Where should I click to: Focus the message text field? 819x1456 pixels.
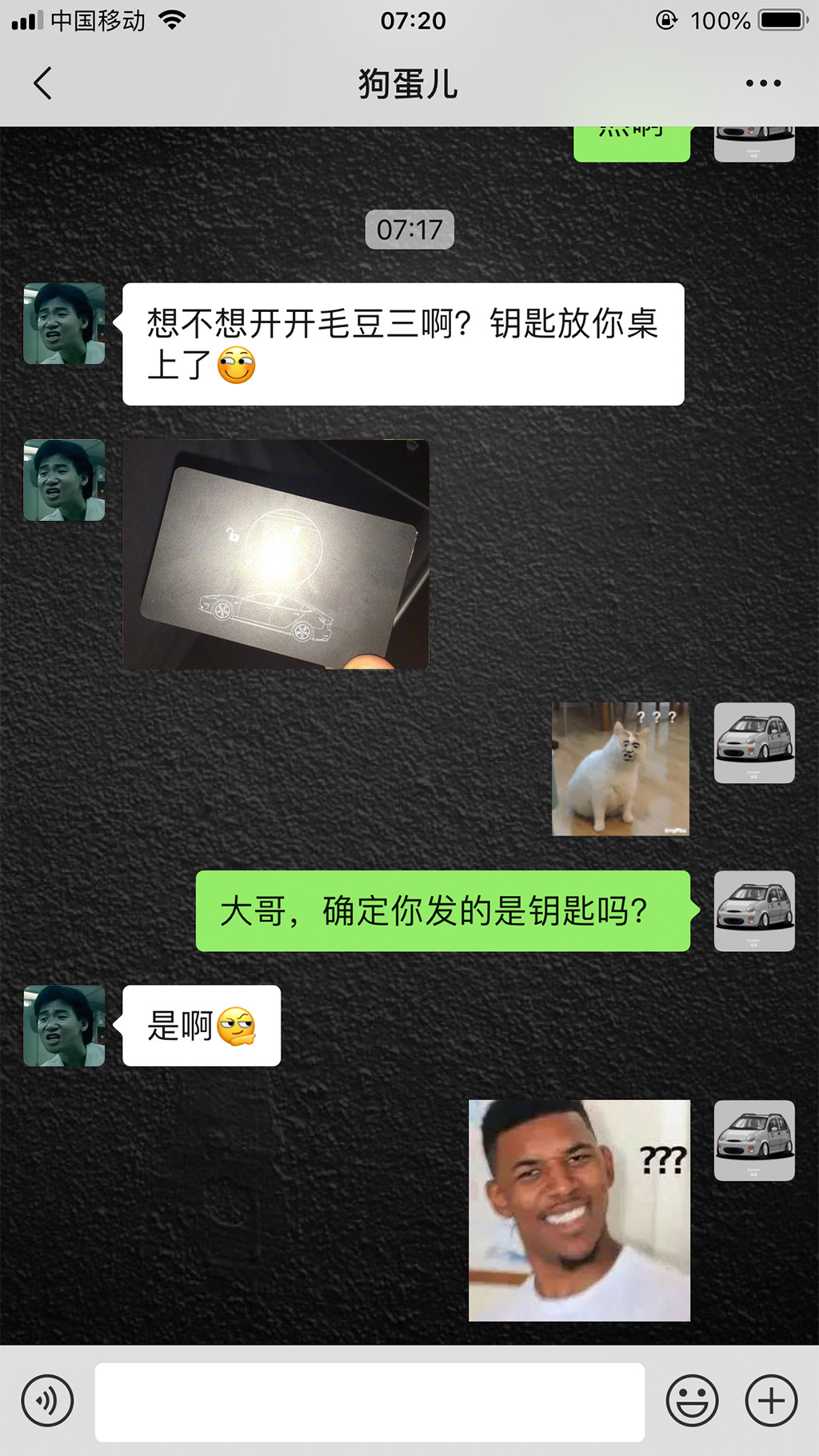[370, 1402]
